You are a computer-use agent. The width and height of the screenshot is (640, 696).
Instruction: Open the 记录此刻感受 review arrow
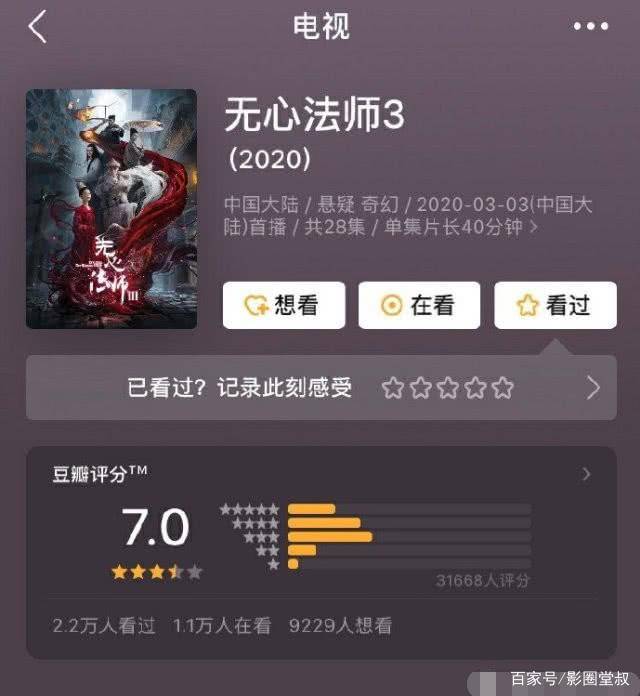coord(593,388)
